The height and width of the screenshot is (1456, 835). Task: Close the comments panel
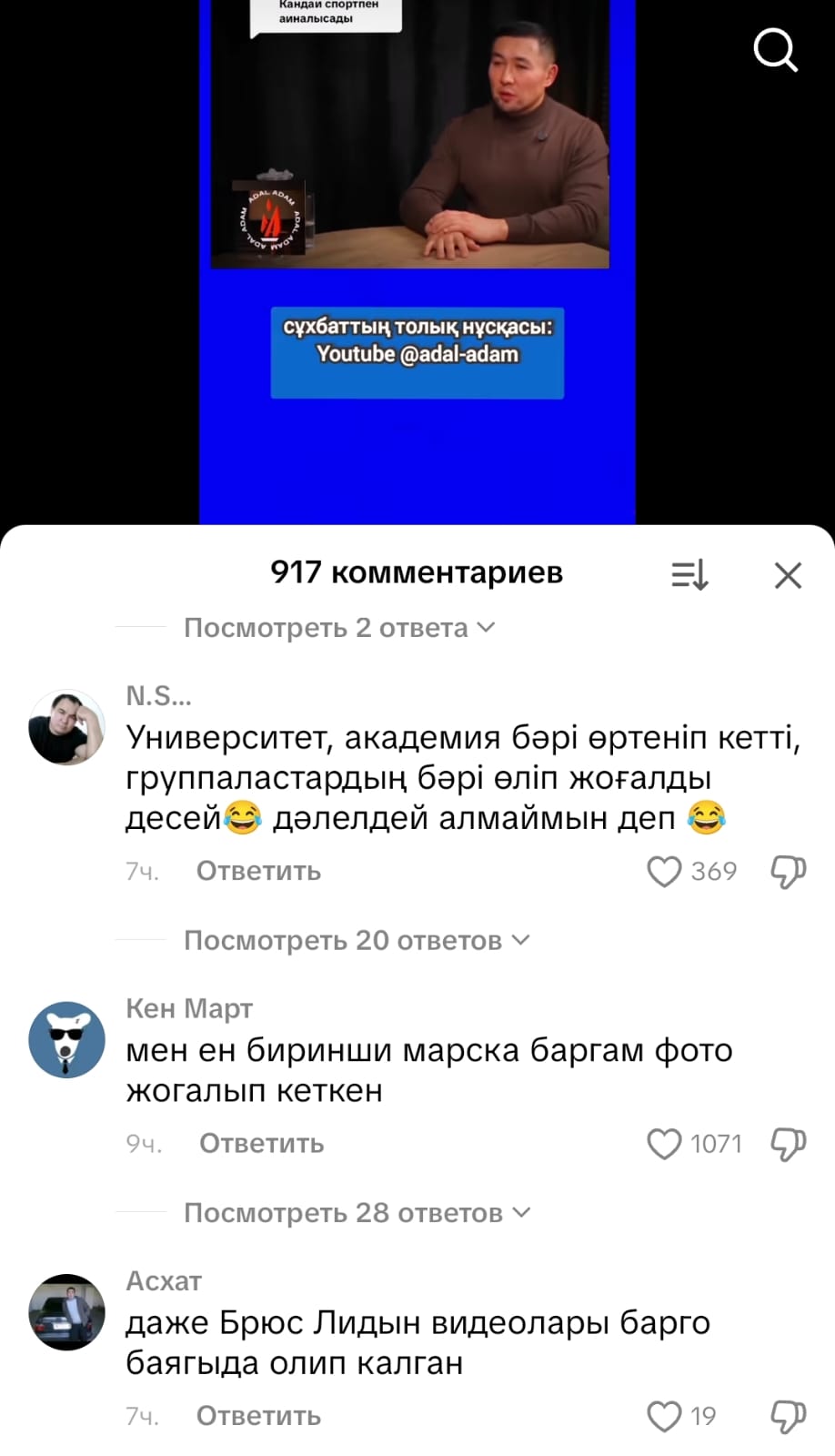788,575
